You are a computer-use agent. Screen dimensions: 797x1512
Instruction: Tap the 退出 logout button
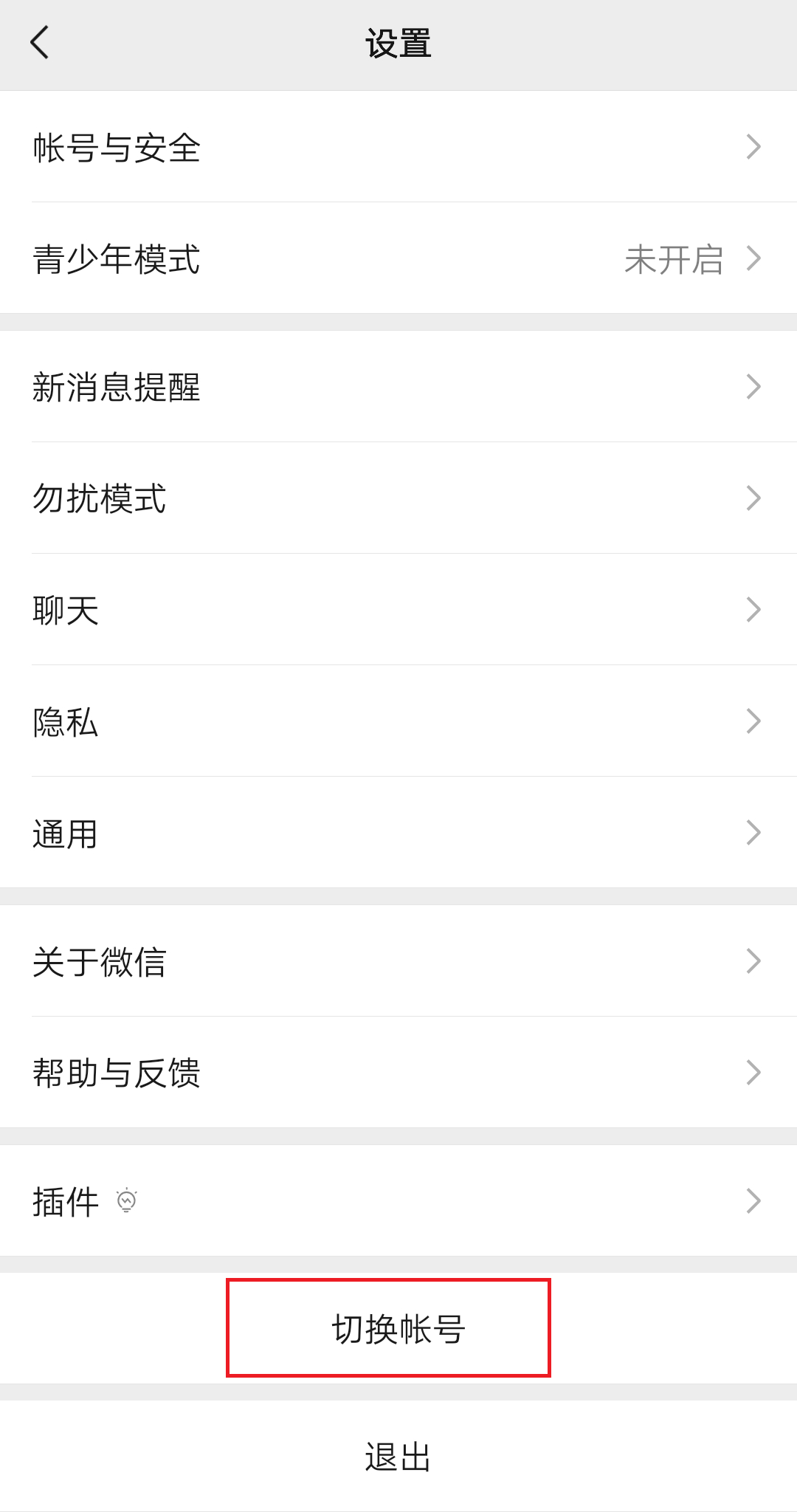[x=398, y=1457]
